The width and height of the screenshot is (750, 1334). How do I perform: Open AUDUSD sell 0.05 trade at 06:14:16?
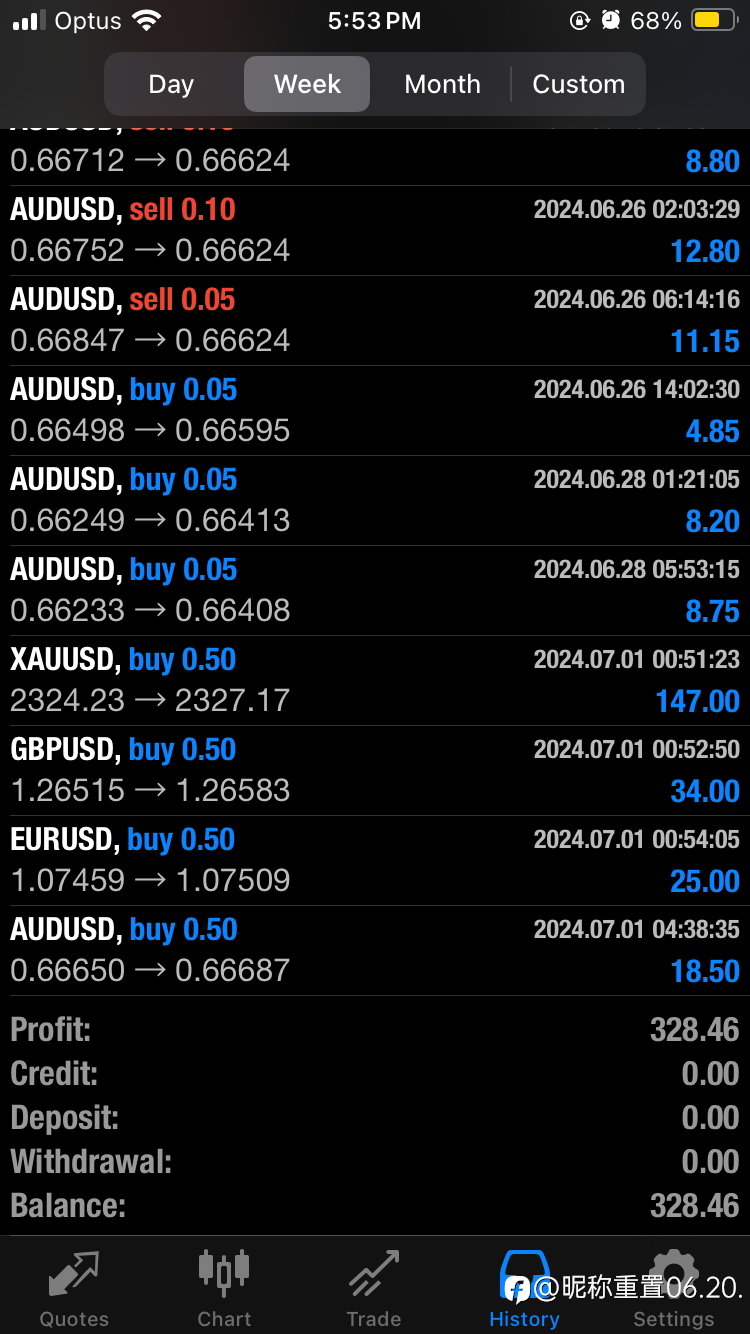(375, 320)
